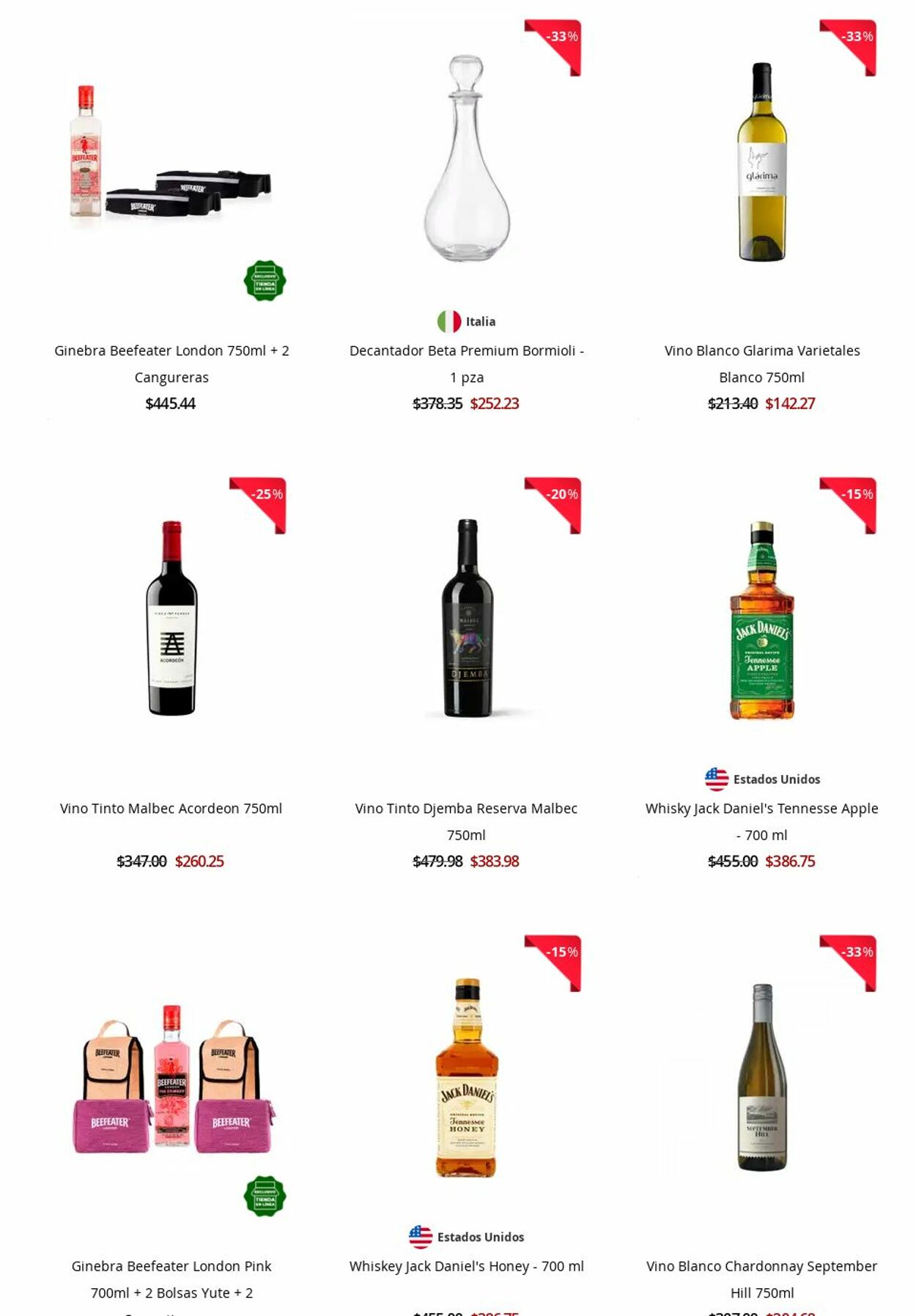The image size is (916, 1316).
Task: View Vino Tinto Djemba Reserva Malbec details
Action: coord(466,809)
